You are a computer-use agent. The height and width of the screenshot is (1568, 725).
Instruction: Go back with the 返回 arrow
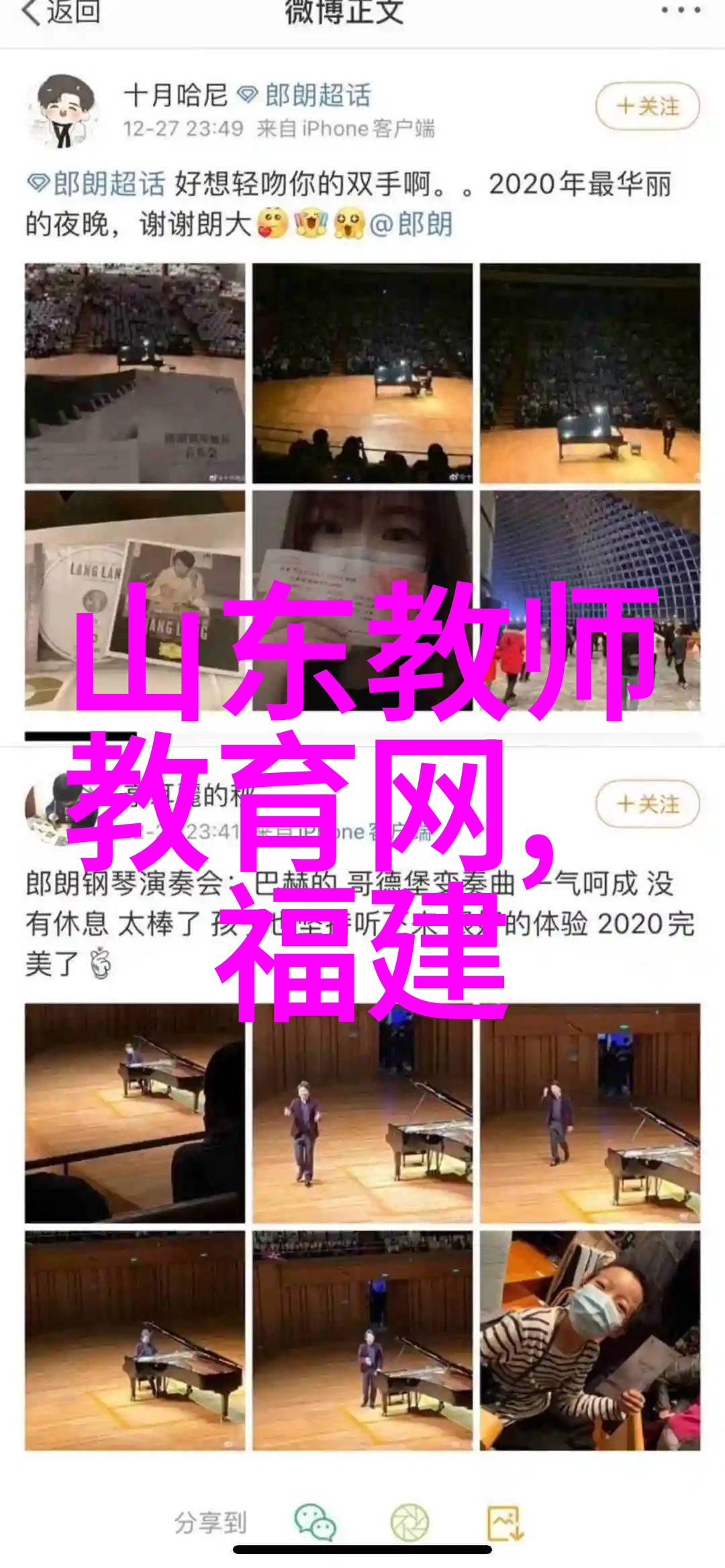click(60, 13)
